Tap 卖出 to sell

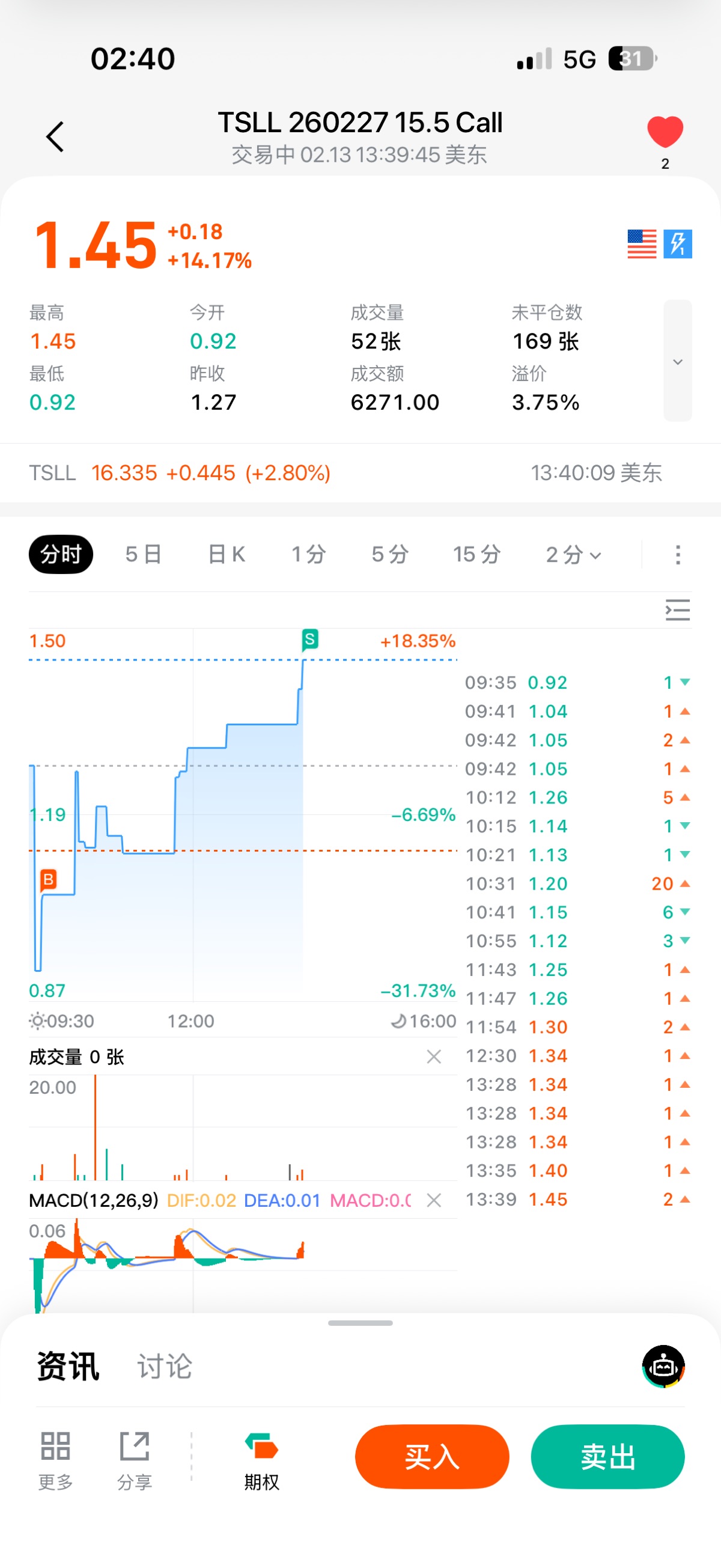607,1457
